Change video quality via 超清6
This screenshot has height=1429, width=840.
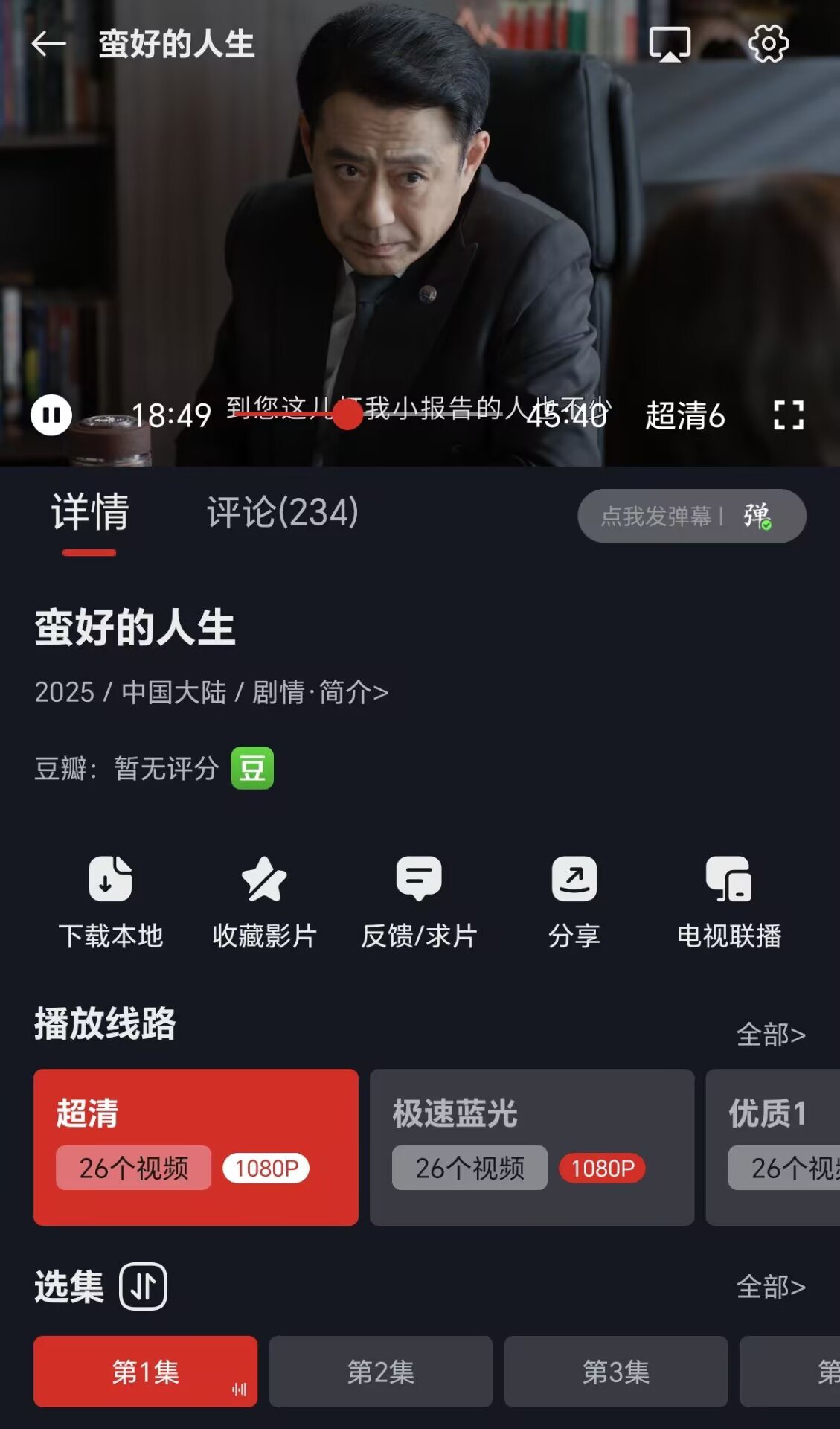pyautogui.click(x=684, y=415)
